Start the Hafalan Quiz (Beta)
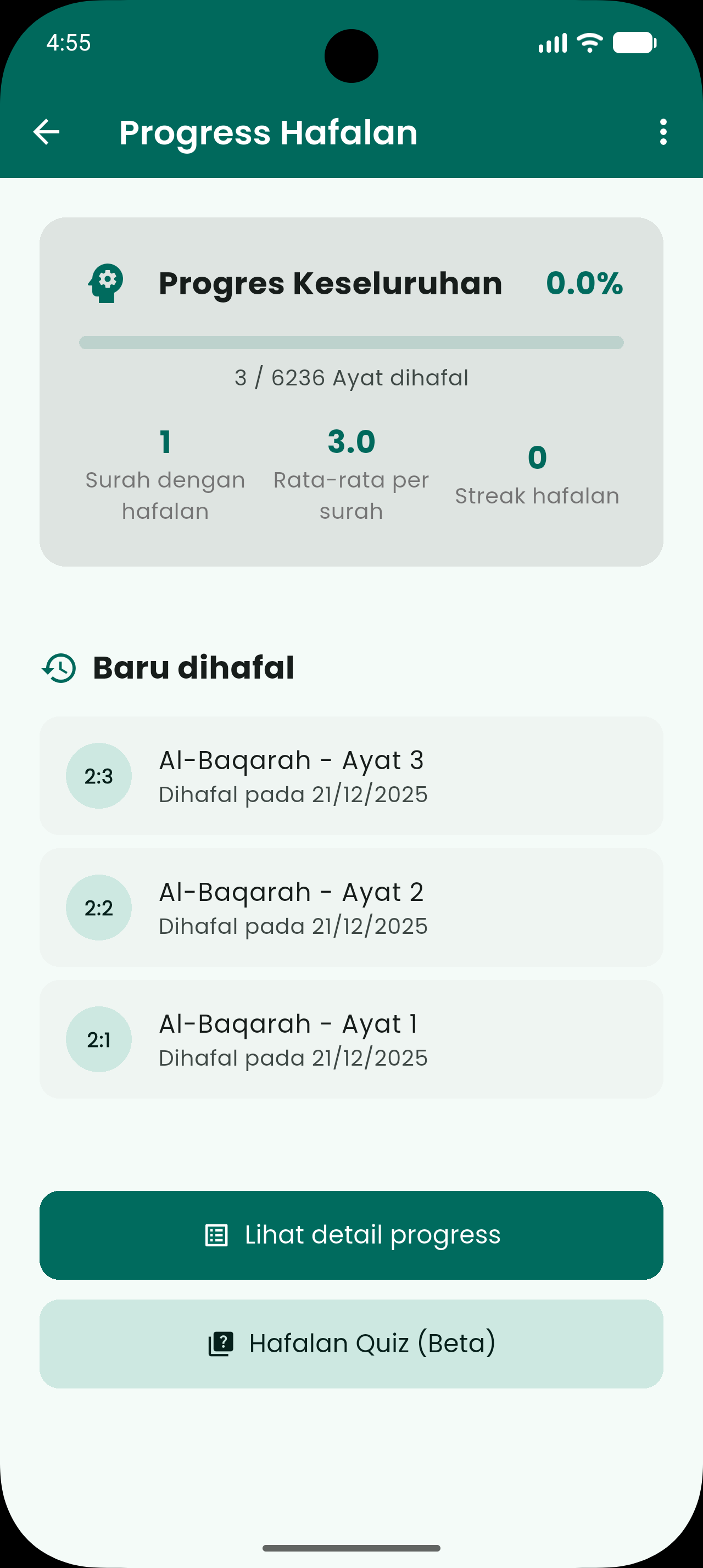This screenshot has height=1568, width=703. (351, 1343)
